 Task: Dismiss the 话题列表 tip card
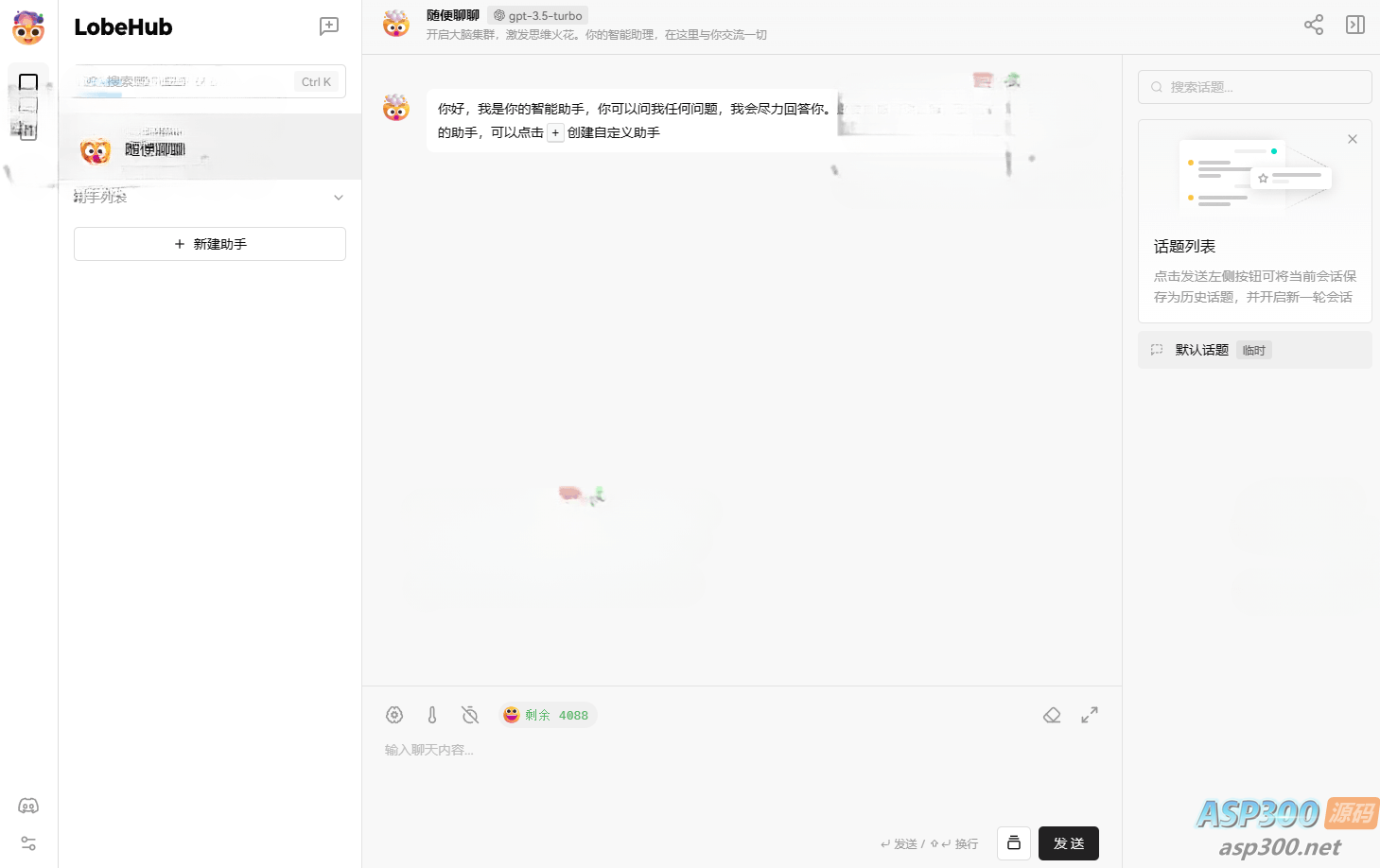(1353, 139)
